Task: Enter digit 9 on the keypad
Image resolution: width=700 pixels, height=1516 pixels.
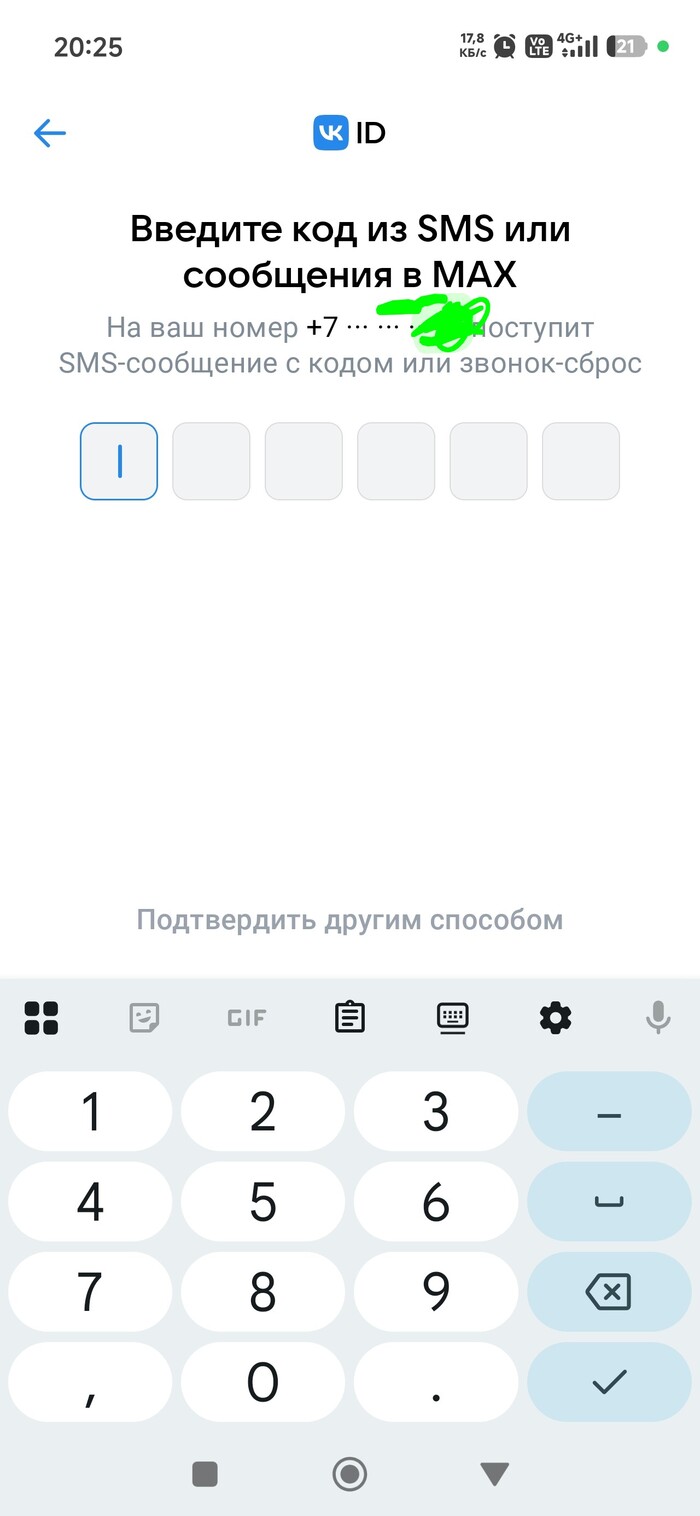Action: (436, 1292)
